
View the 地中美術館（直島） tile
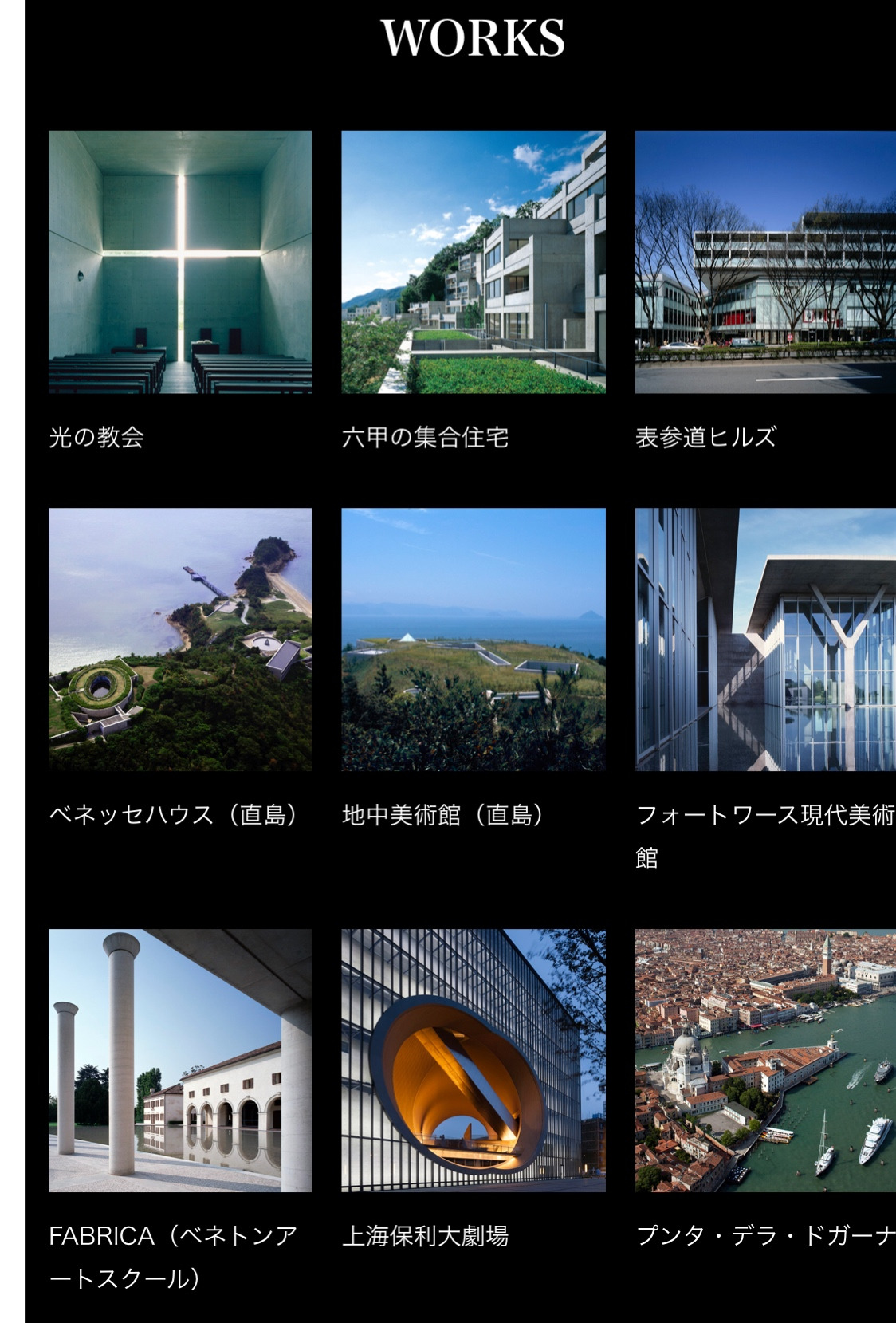coord(474,640)
